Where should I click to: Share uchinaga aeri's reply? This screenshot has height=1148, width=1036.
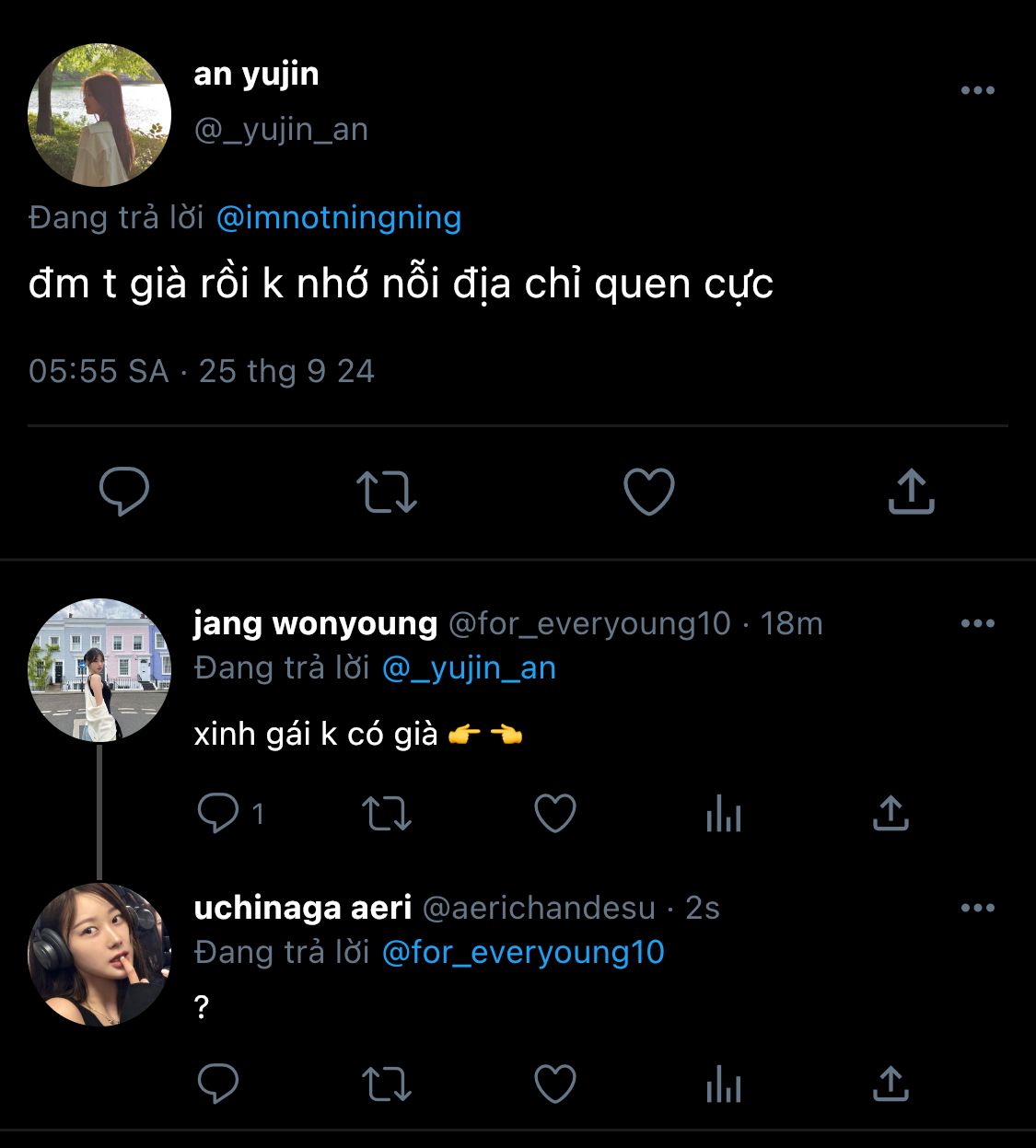point(890,1084)
